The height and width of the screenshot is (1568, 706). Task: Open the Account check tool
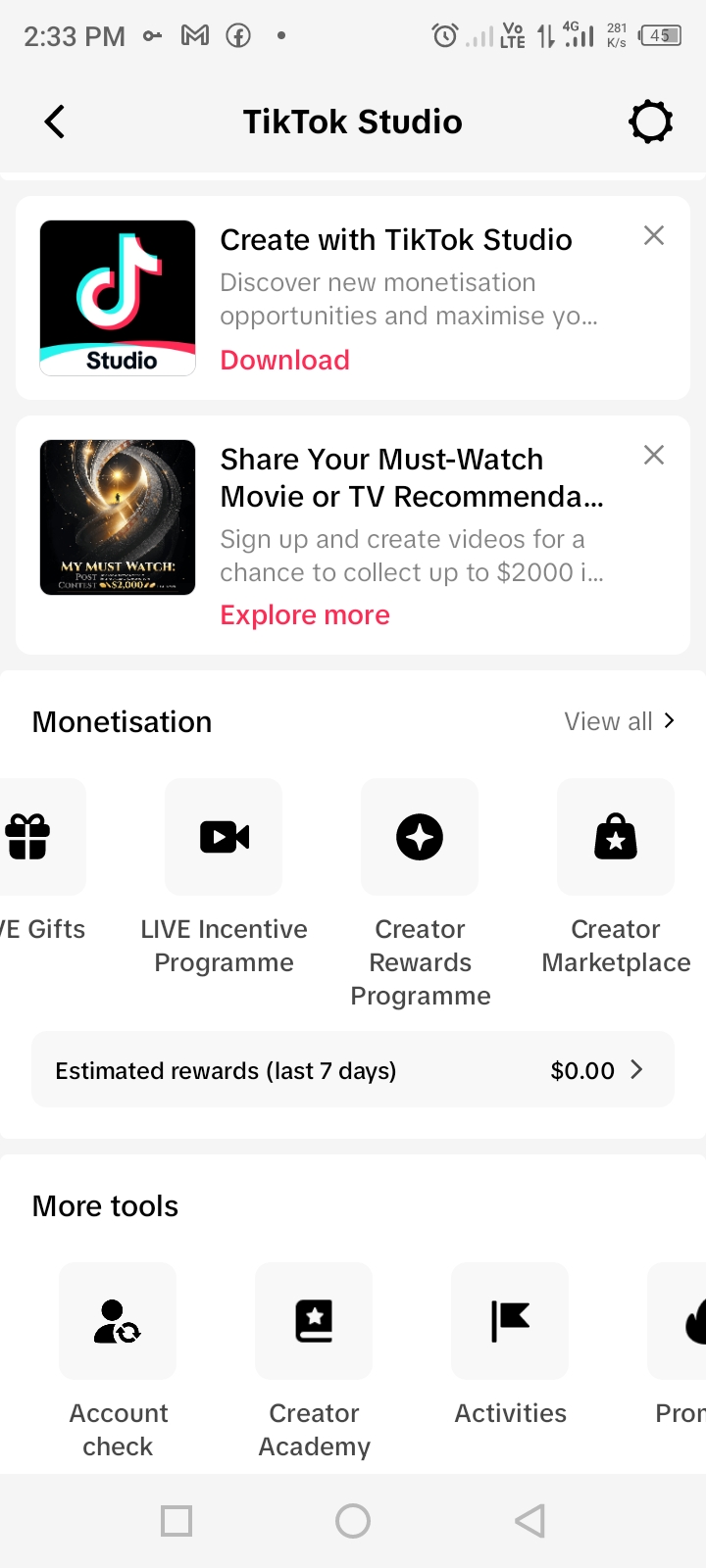pos(118,1321)
